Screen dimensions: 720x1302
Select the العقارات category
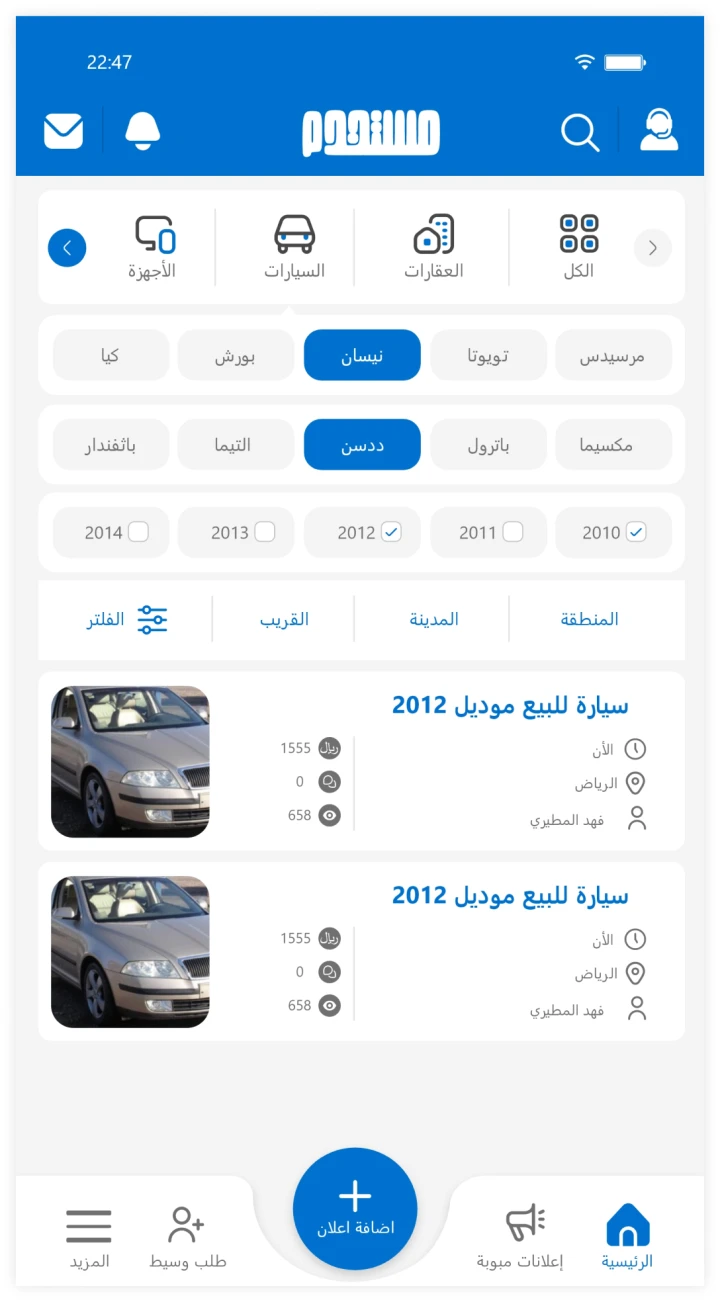click(433, 247)
